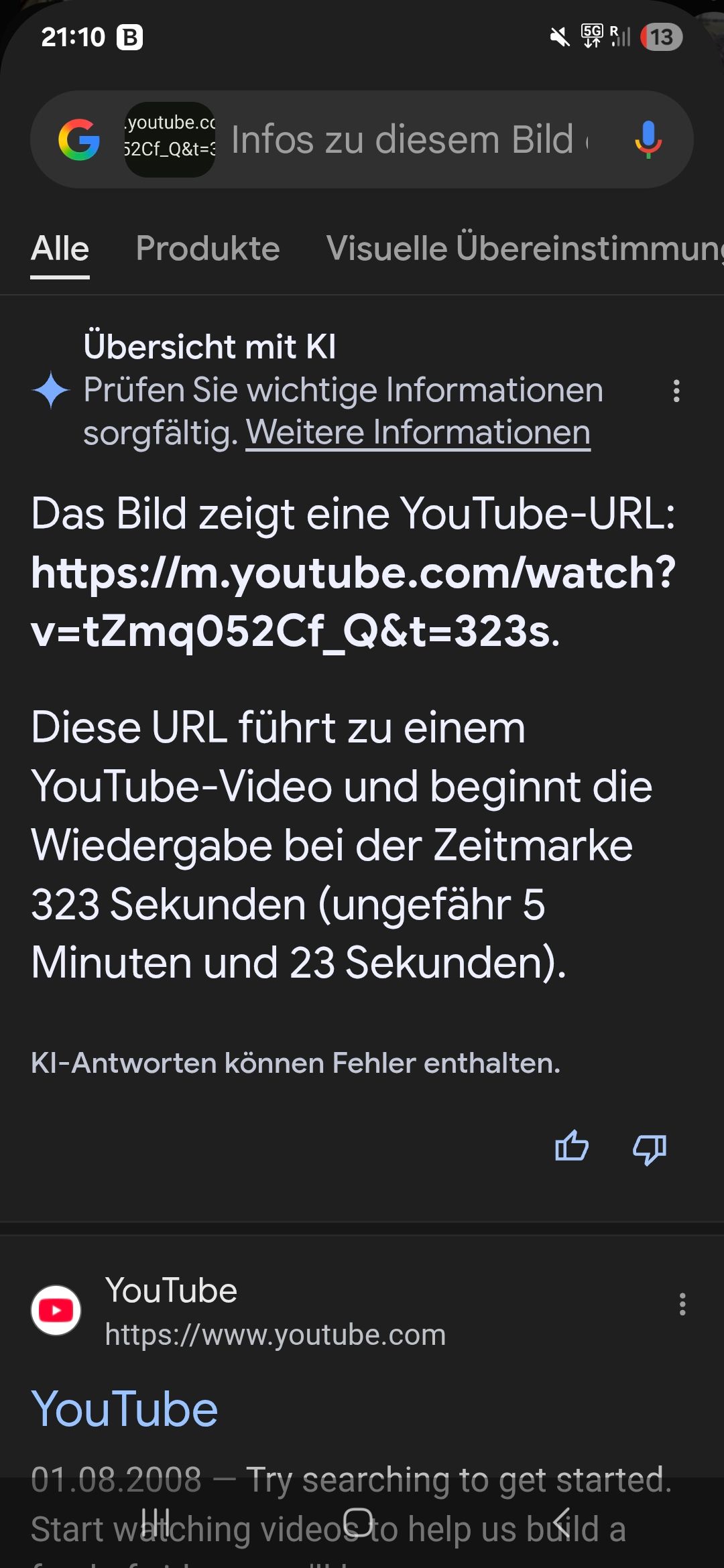Tap the Google logo in search bar

(79, 139)
